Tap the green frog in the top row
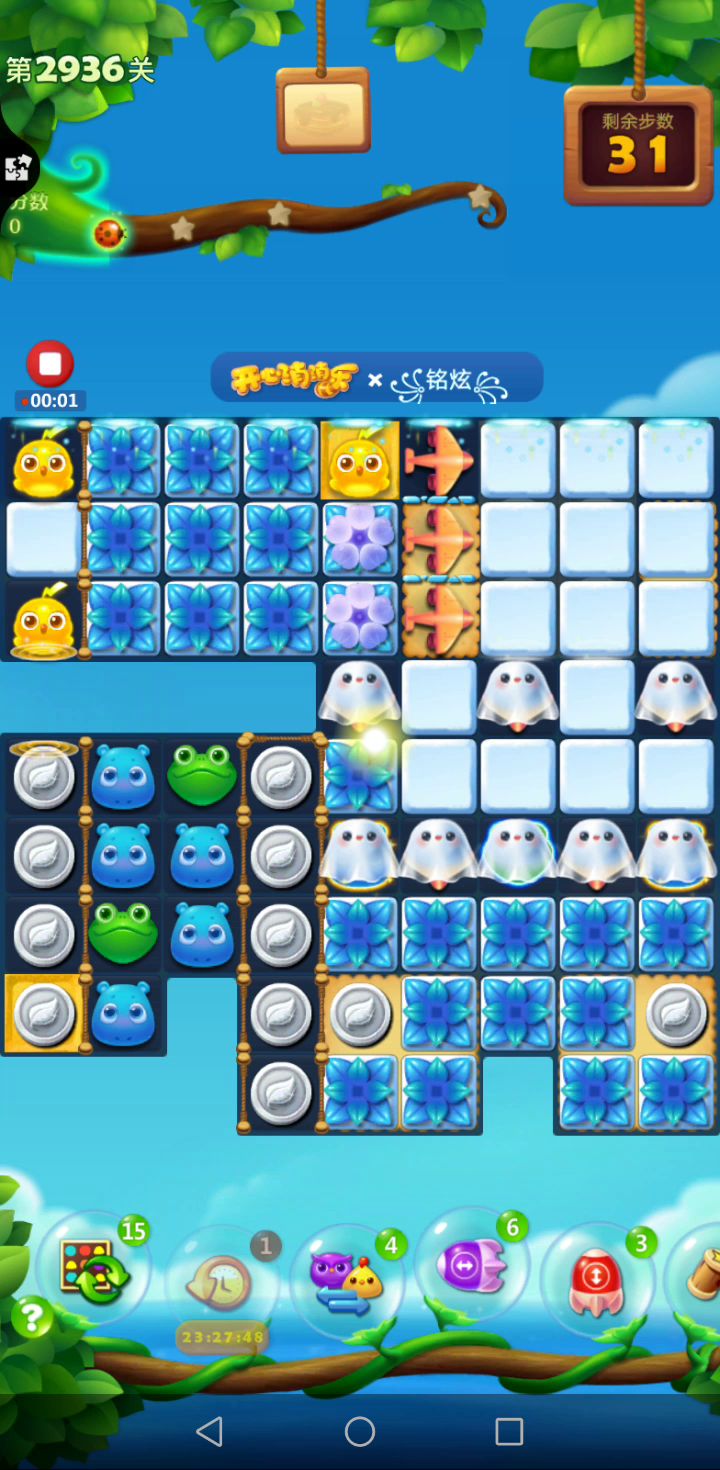 [x=202, y=776]
